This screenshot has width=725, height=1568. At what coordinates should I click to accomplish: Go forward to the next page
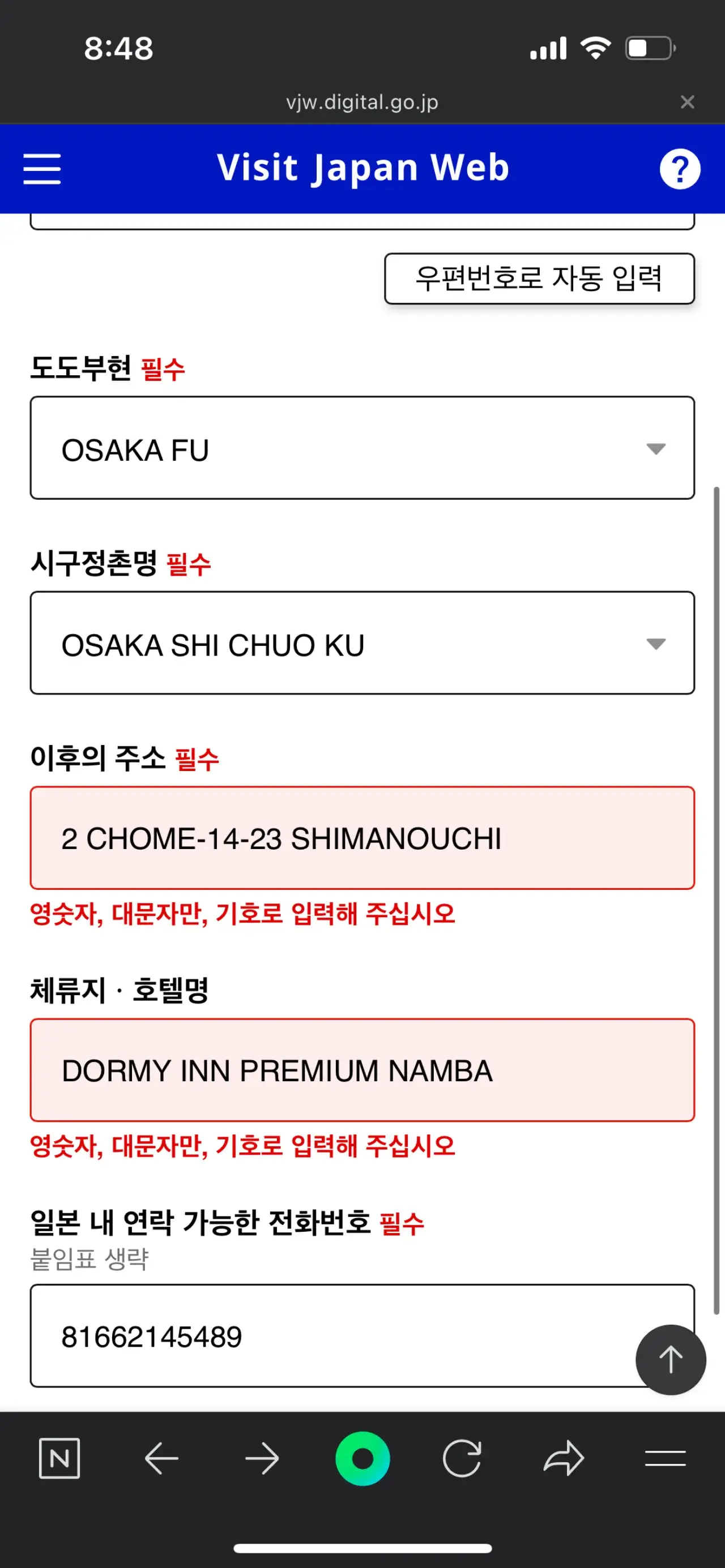[x=262, y=1458]
